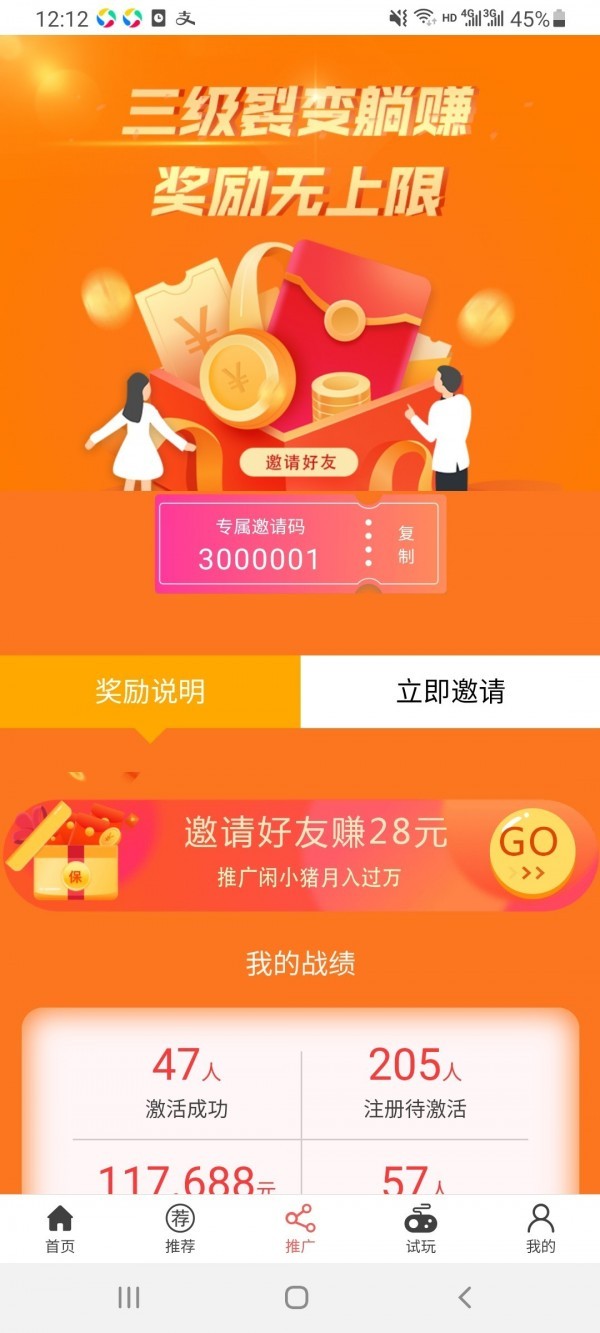Image resolution: width=600 pixels, height=1333 pixels.
Task: Switch to the 奖励说明 tab
Action: click(150, 692)
